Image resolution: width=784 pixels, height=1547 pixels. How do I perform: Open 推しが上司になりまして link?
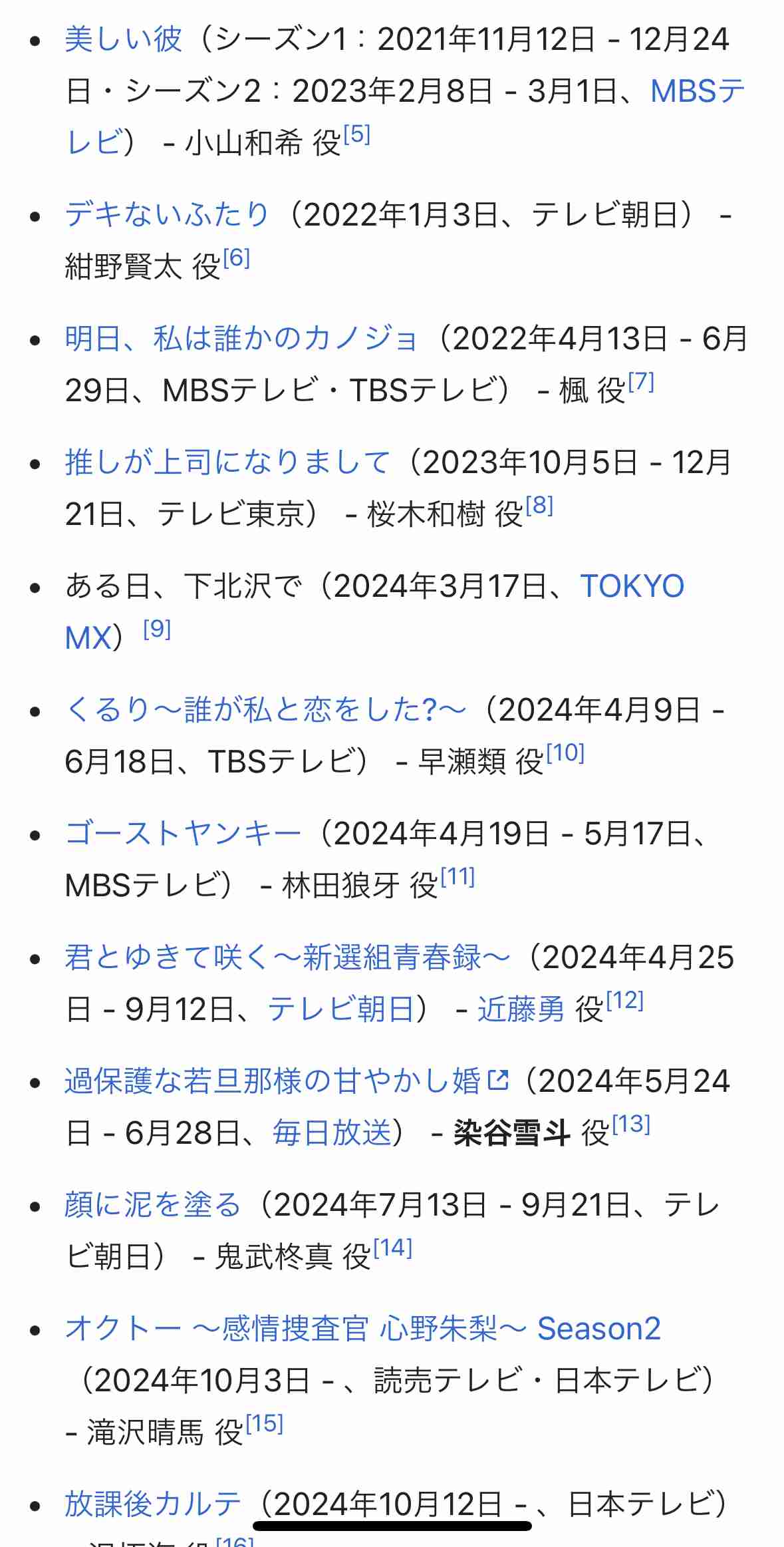[x=227, y=462]
